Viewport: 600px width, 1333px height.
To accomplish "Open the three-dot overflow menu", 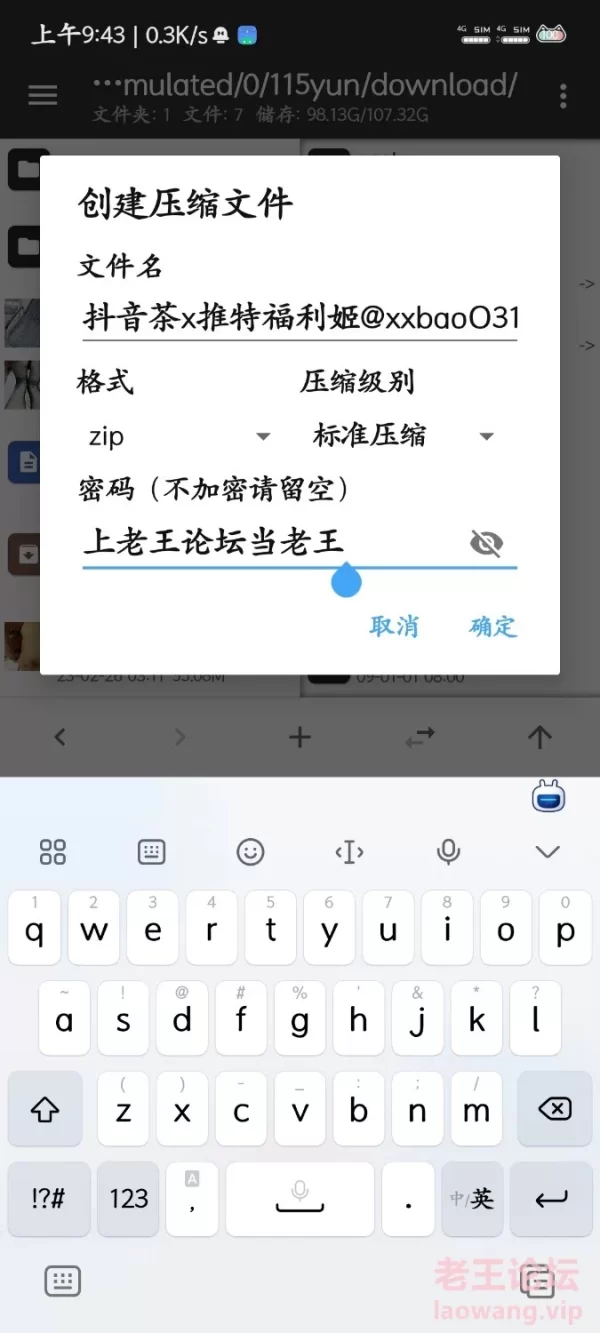I will point(563,95).
